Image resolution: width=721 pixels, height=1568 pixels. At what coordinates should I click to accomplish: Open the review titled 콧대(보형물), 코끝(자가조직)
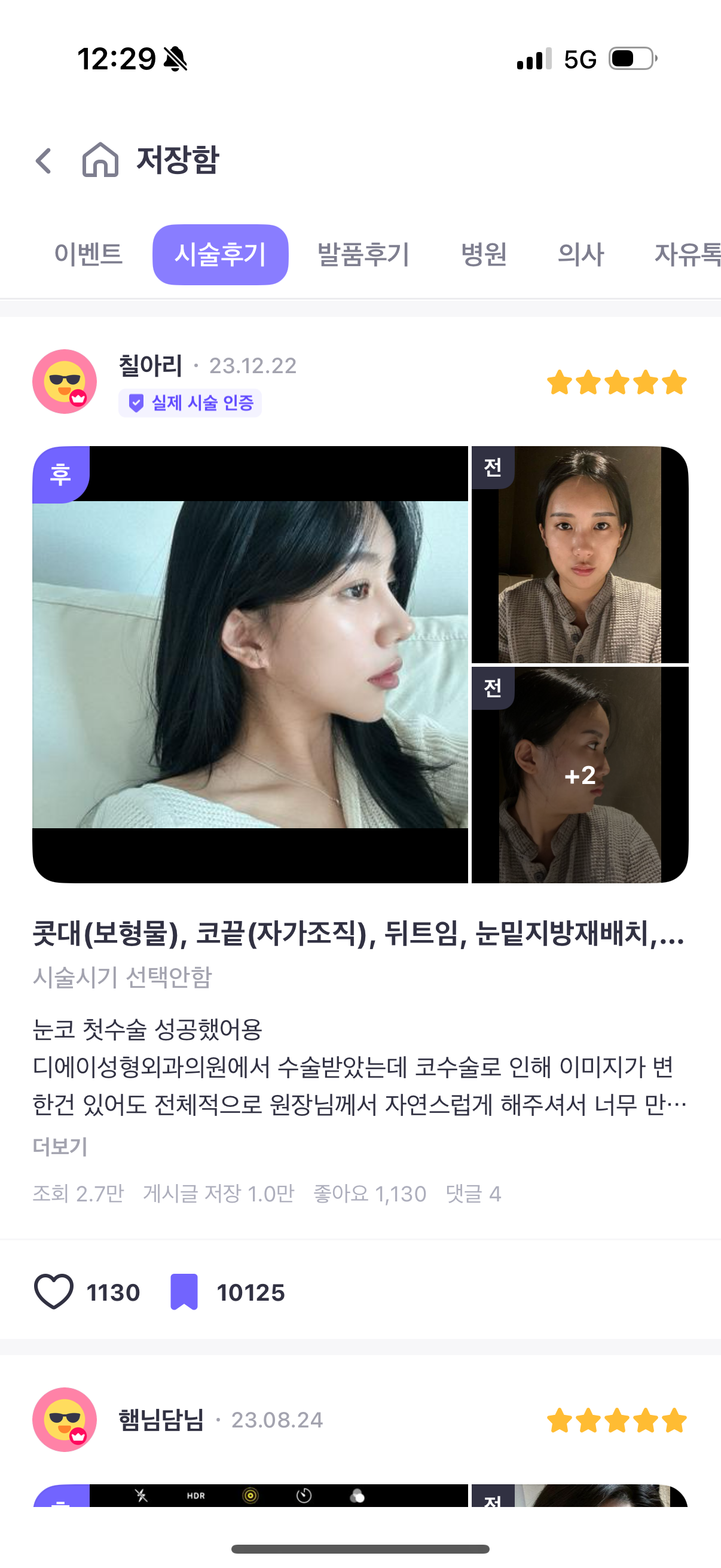coord(358,934)
